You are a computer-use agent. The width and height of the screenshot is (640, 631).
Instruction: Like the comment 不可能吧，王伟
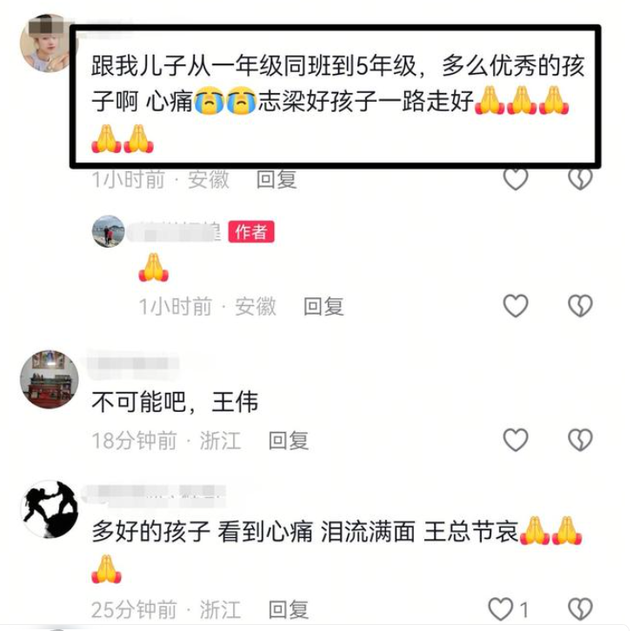(x=516, y=440)
